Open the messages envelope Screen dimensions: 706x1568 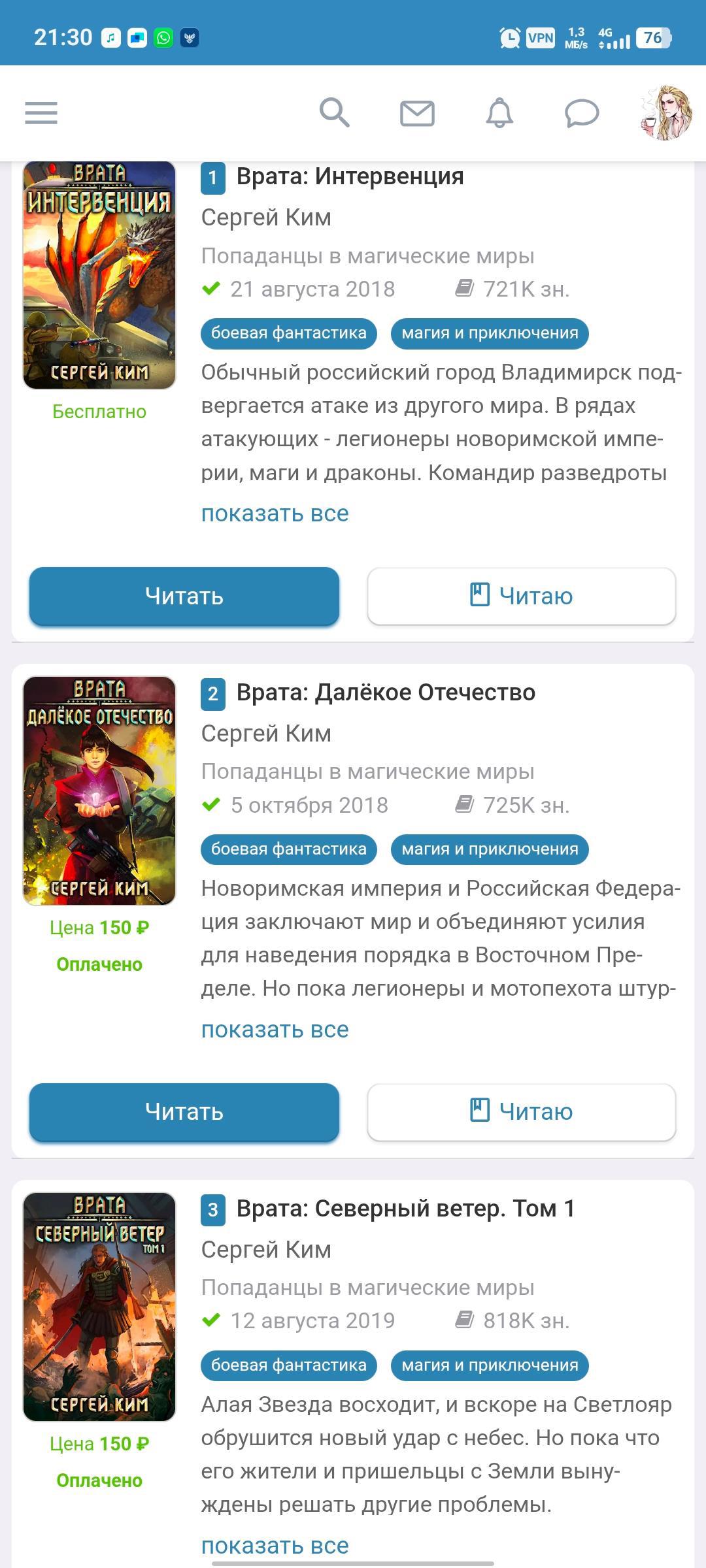coord(417,113)
